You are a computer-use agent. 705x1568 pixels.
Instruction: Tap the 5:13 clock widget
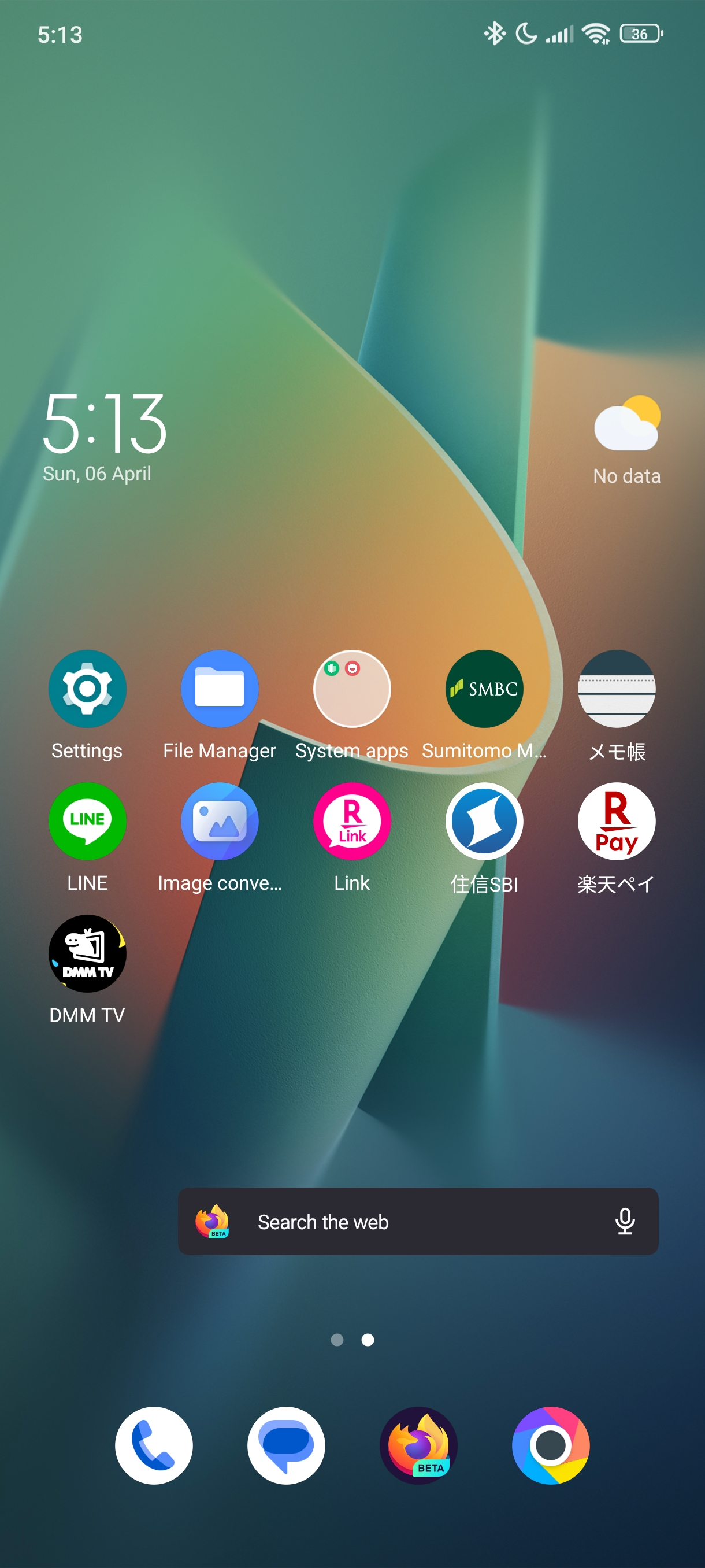(x=104, y=436)
